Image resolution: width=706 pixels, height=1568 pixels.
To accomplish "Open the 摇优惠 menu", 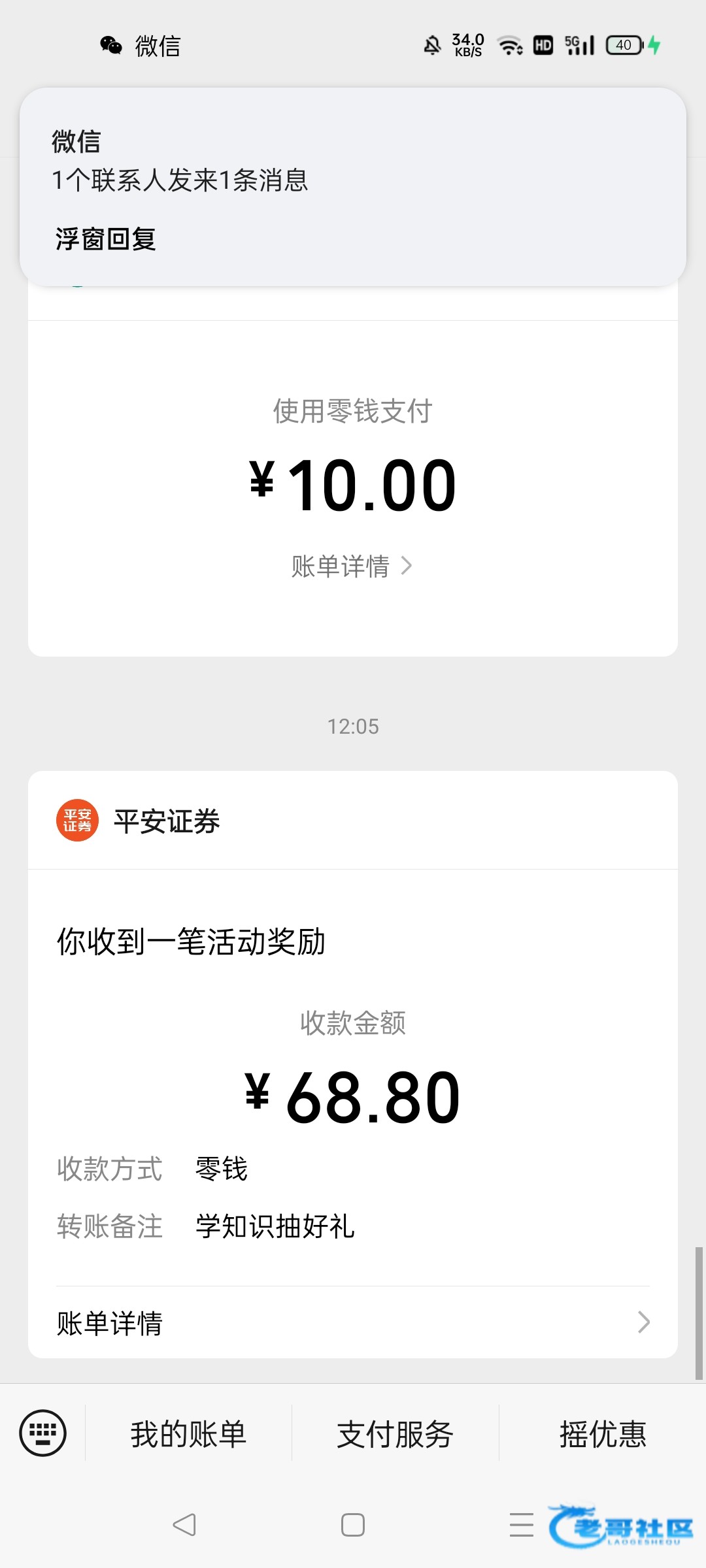I will 603,1434.
